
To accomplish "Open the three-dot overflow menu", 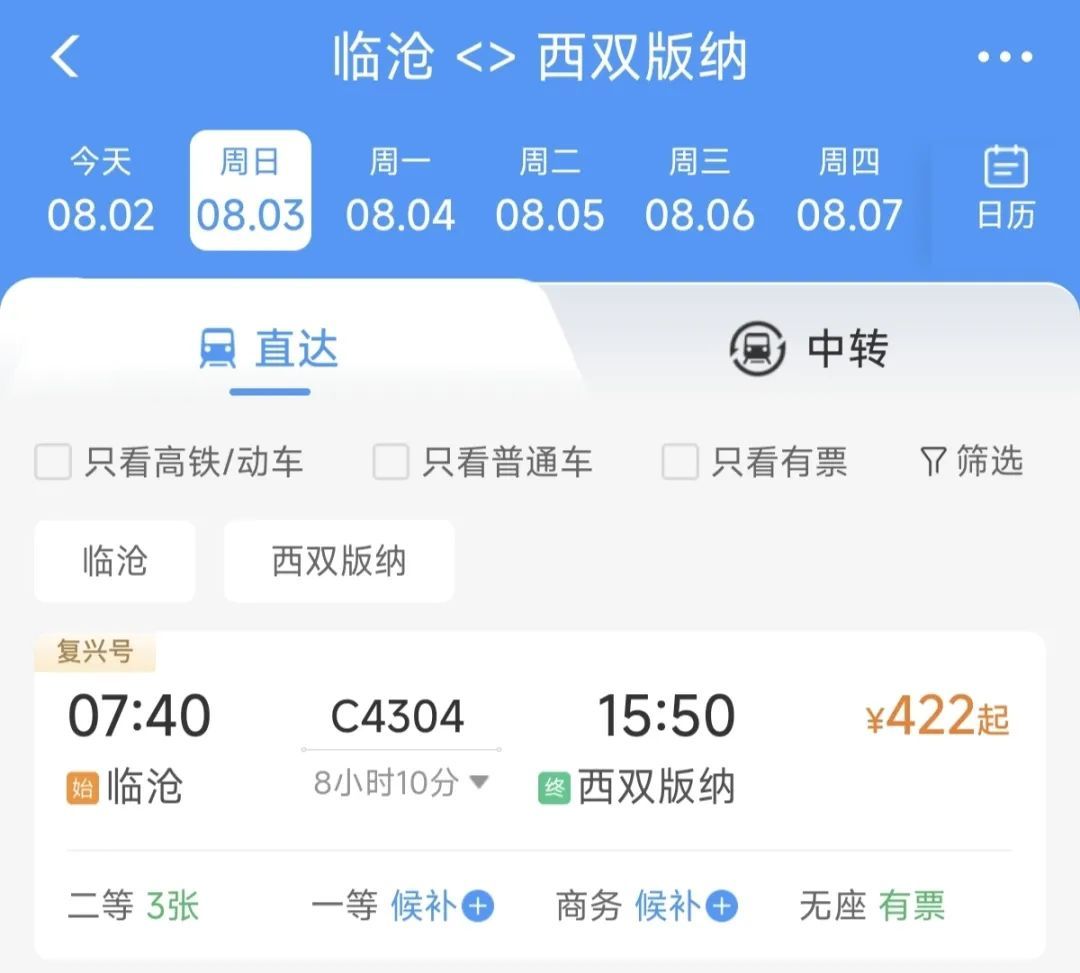I will (1004, 58).
